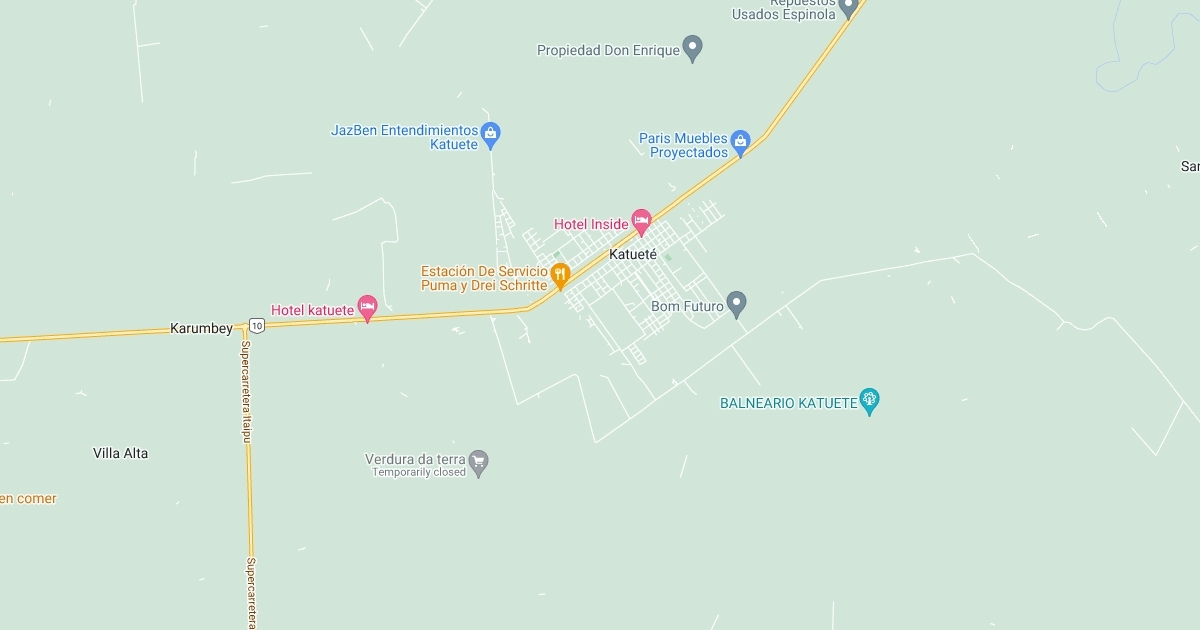View the Propiedad Don Enrique place pin
Screen dimensions: 1200x630
(x=692, y=47)
